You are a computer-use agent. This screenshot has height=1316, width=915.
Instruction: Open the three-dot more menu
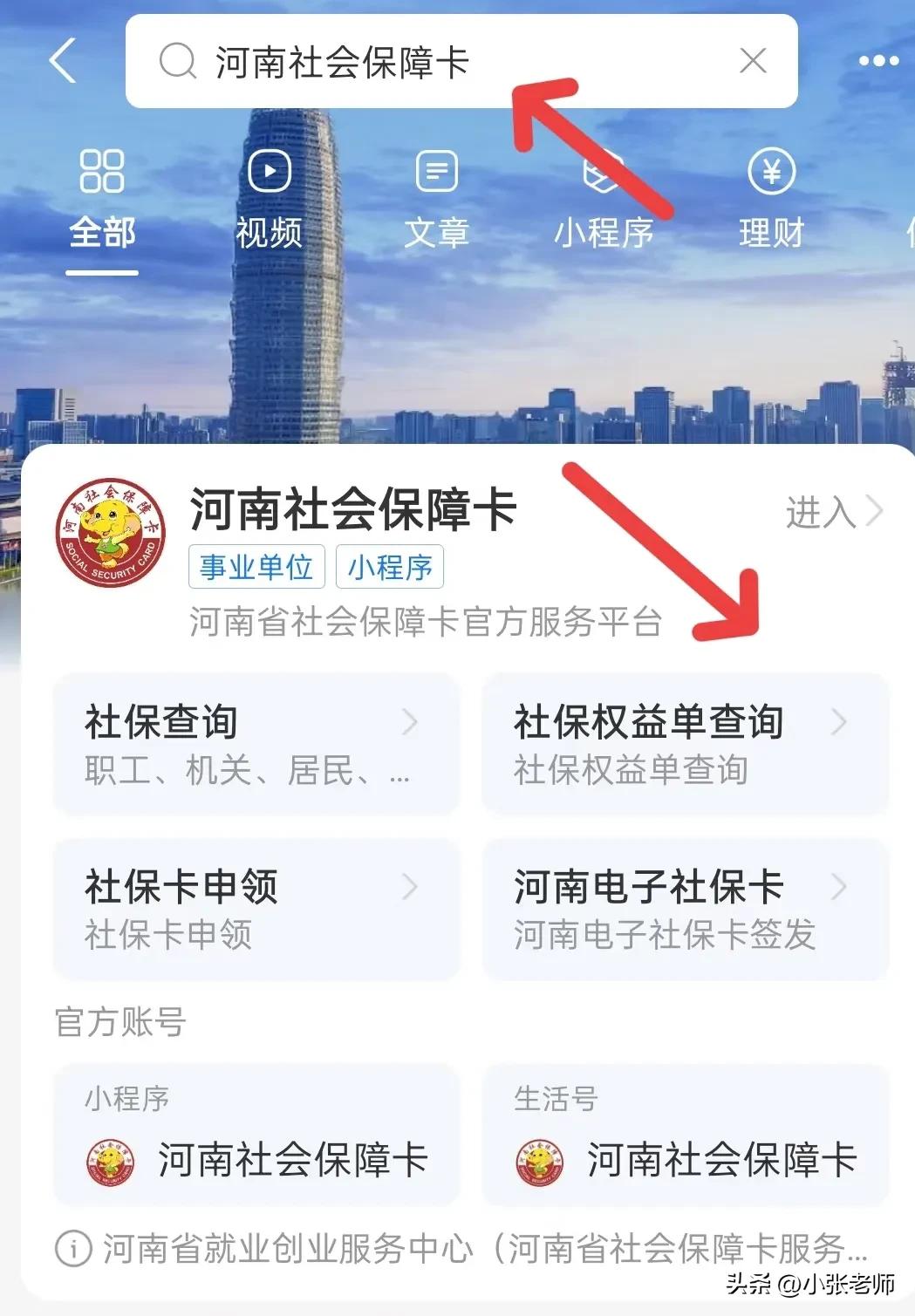(x=877, y=61)
